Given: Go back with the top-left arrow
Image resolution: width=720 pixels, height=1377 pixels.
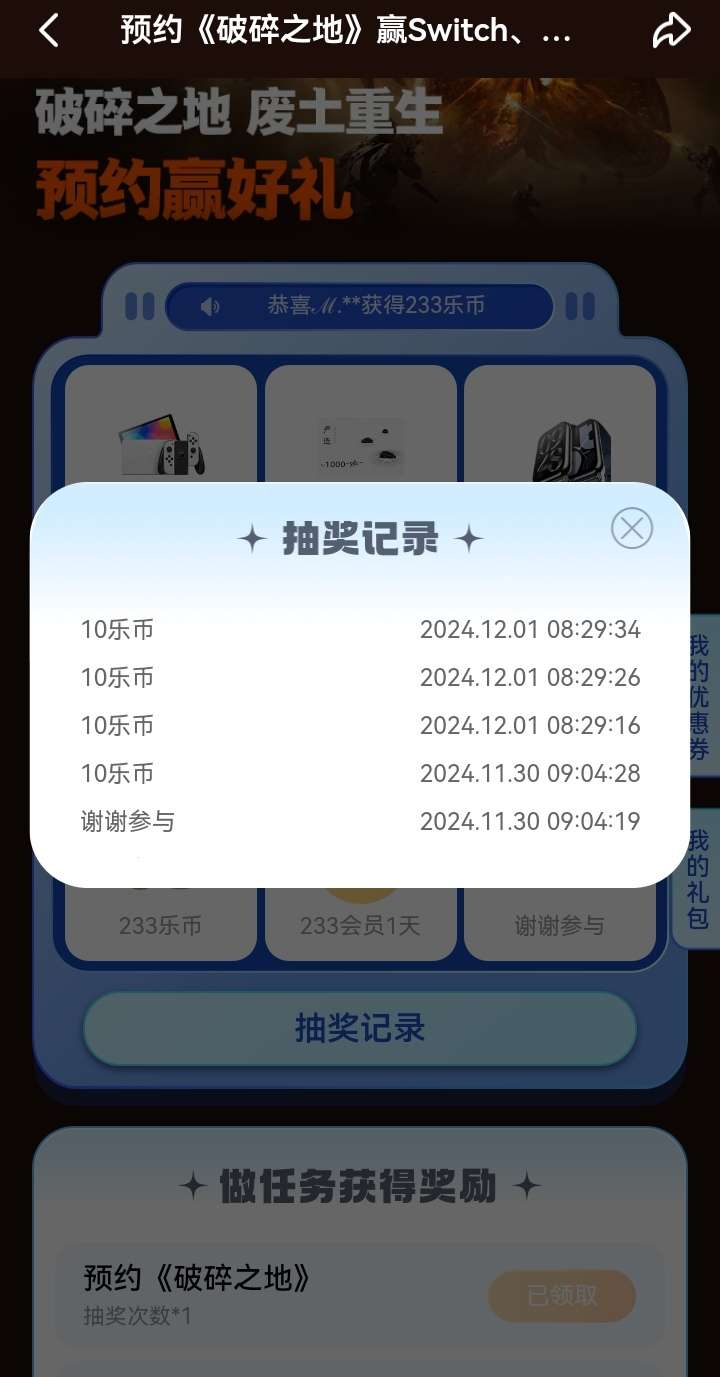Looking at the screenshot, I should pos(49,31).
